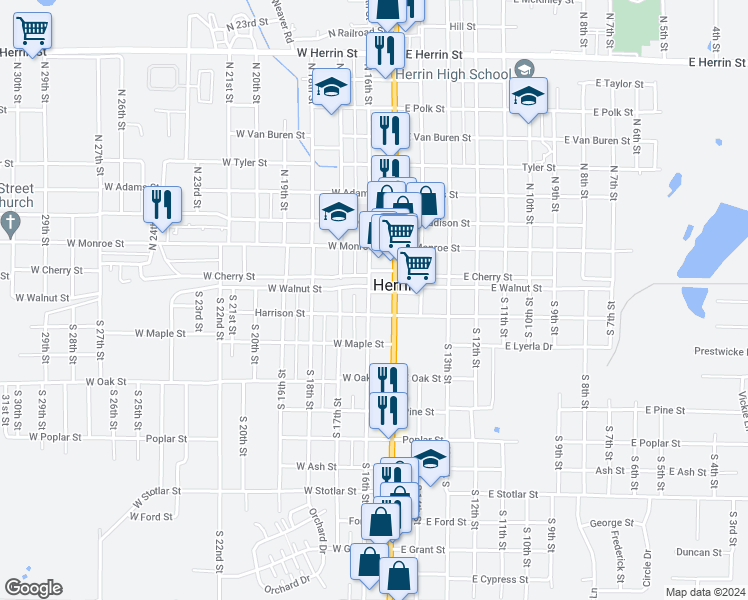Open the school marker below E Taylor St

528,97
